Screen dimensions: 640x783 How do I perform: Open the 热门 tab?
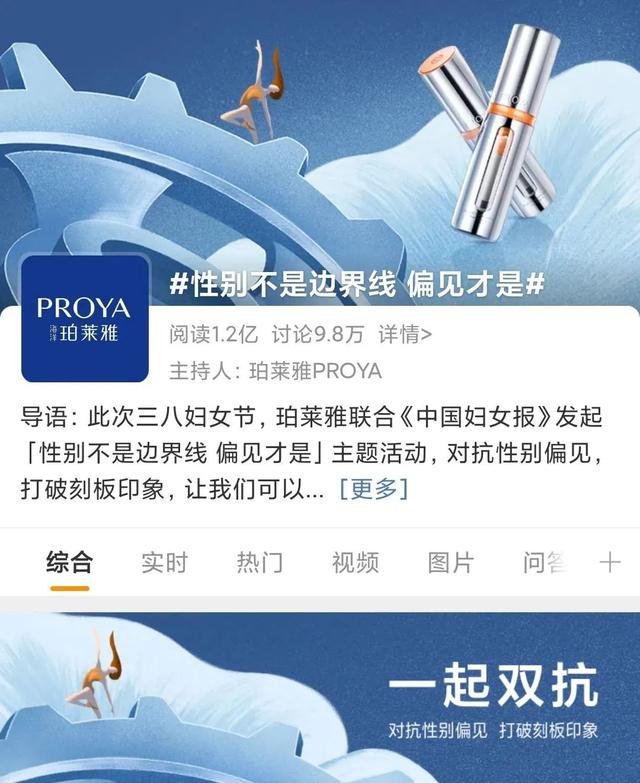point(259,562)
